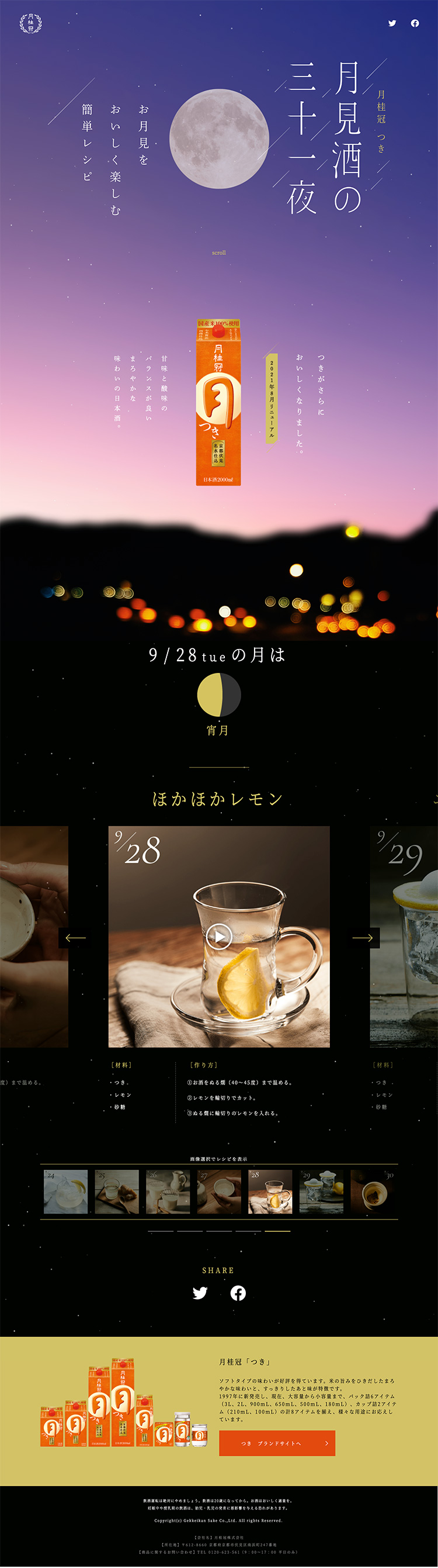Select the day 28 recipe thumbnail
The image size is (438, 1568).
point(270,1192)
